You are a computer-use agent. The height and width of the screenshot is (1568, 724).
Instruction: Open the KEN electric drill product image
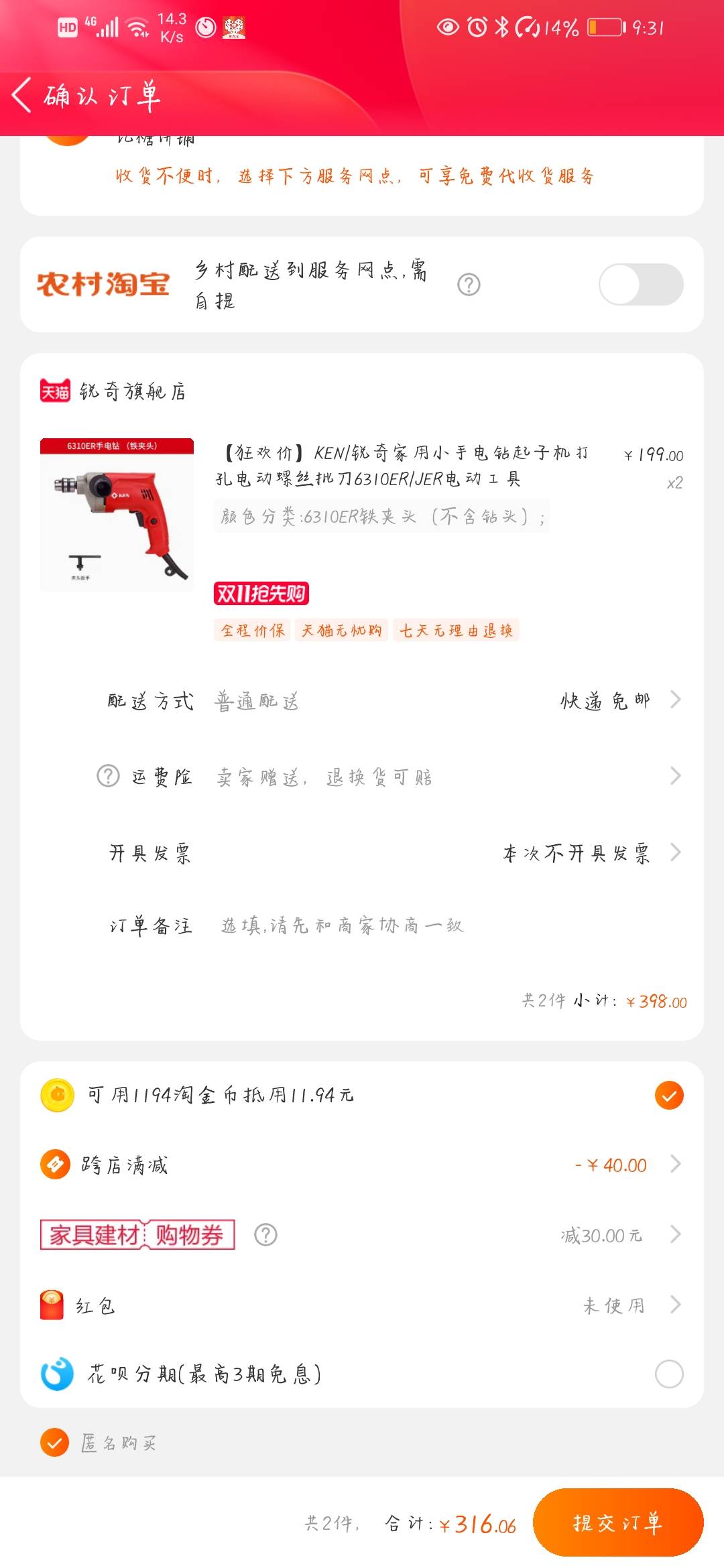117,515
